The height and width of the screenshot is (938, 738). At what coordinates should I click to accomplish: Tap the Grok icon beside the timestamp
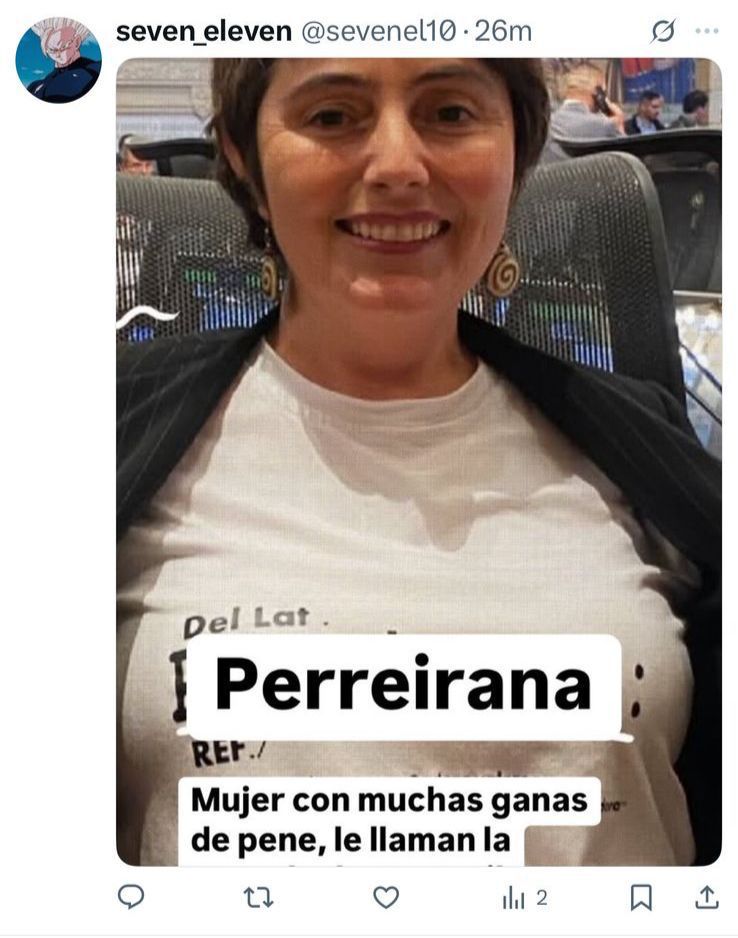tap(663, 32)
